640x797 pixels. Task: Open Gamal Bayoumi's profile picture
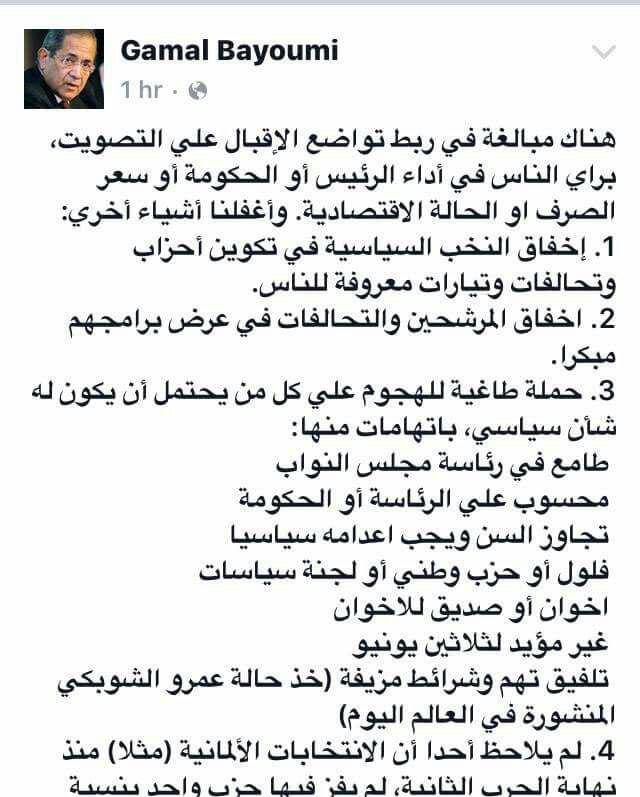63,69
